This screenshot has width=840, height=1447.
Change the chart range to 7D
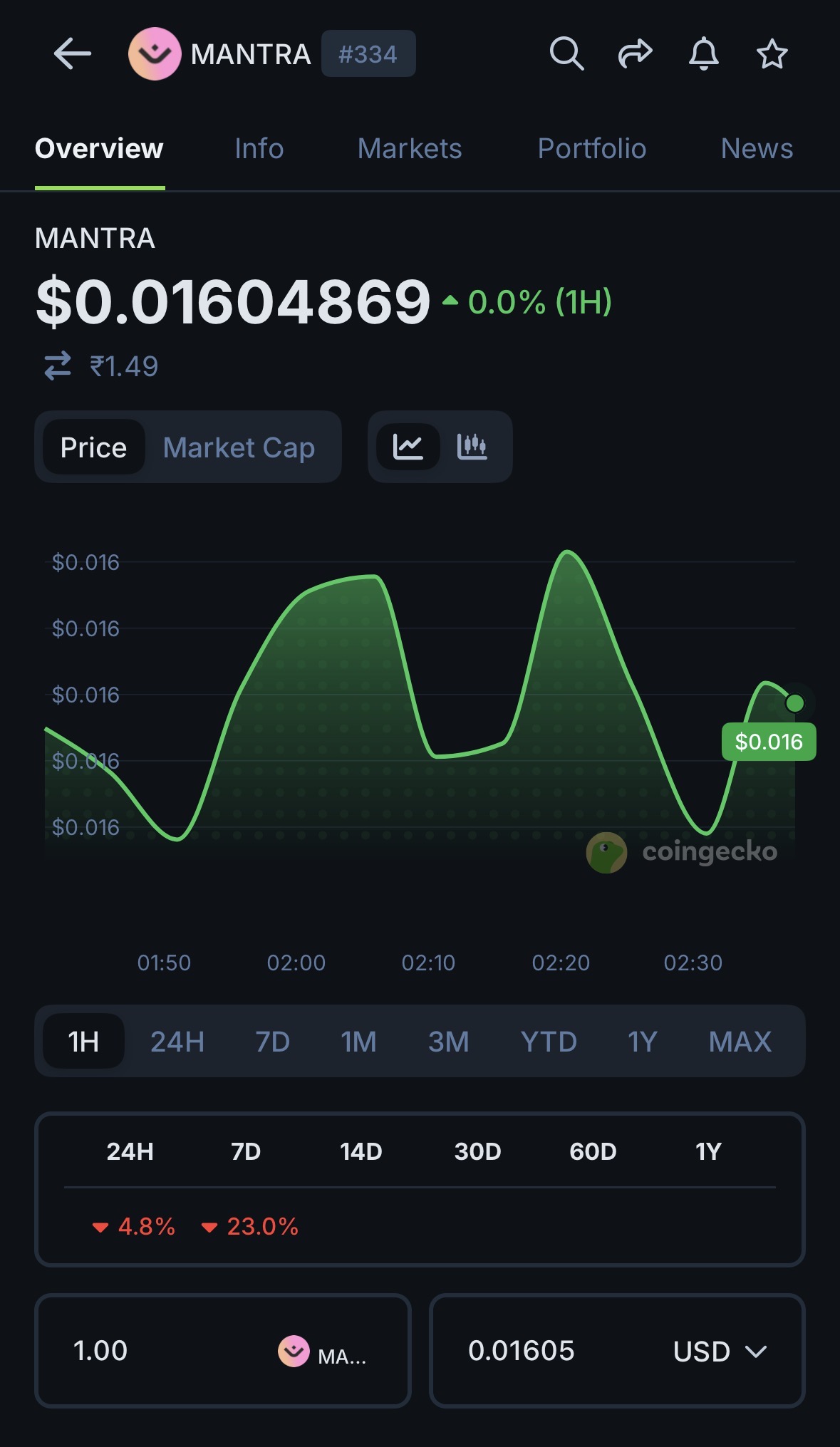pos(272,1042)
